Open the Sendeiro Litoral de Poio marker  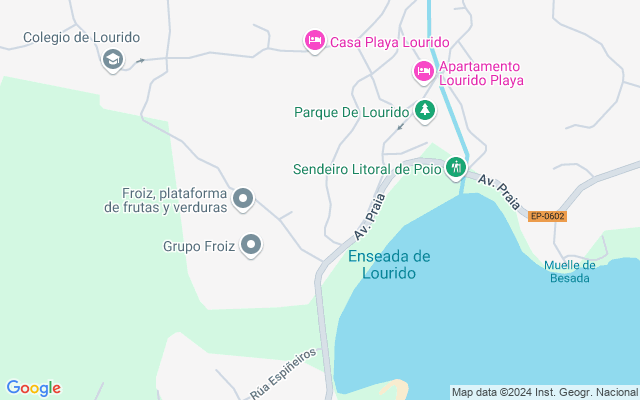click(456, 167)
